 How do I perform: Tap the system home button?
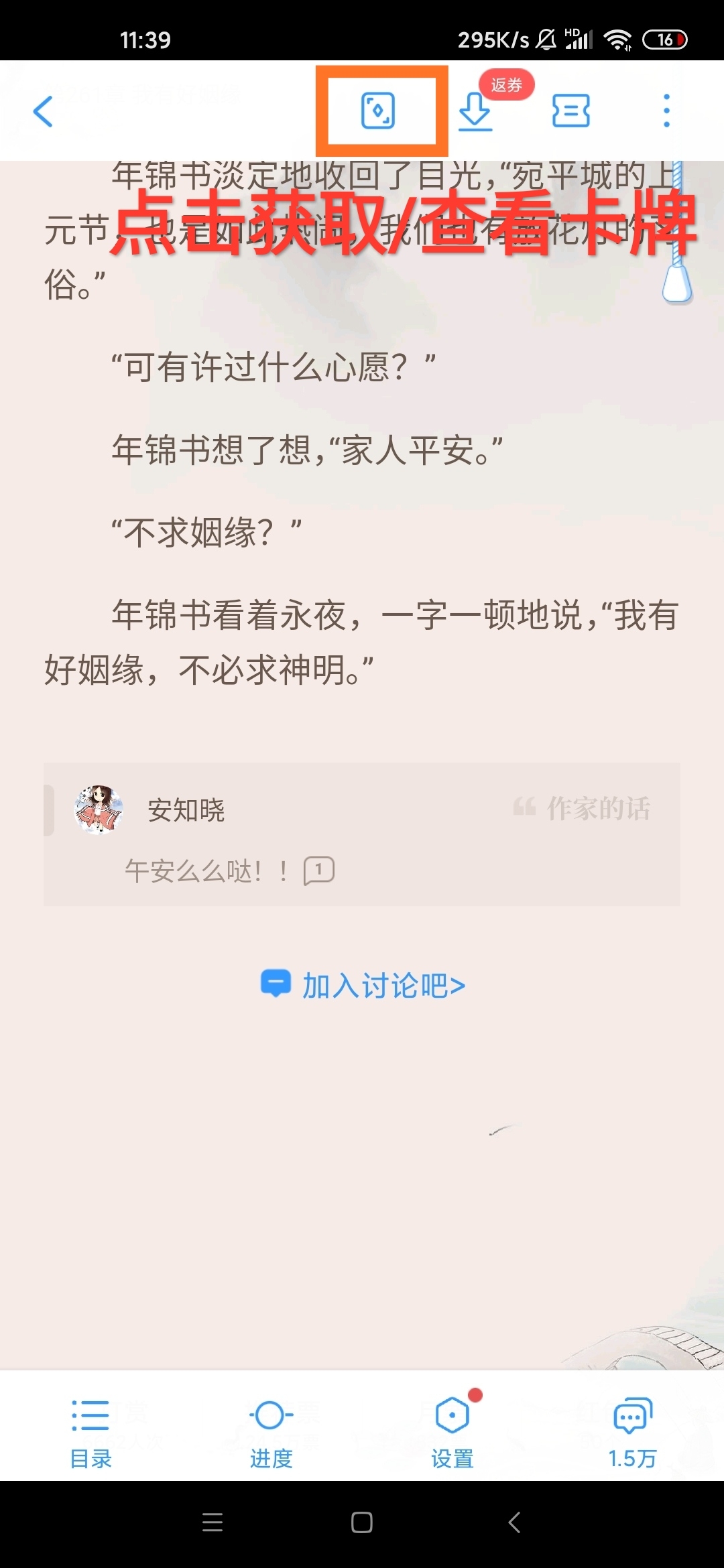click(362, 1522)
